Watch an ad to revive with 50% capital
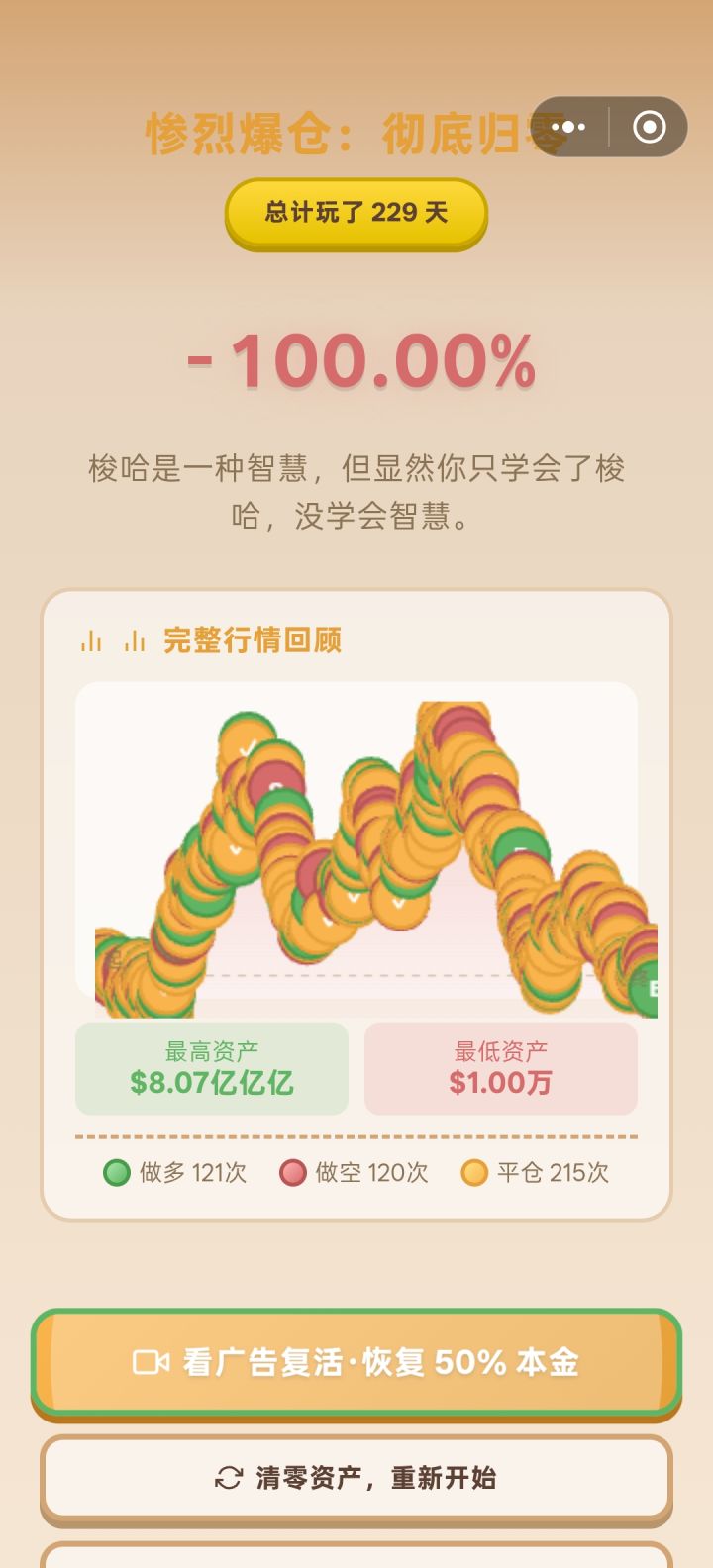 (x=356, y=1362)
